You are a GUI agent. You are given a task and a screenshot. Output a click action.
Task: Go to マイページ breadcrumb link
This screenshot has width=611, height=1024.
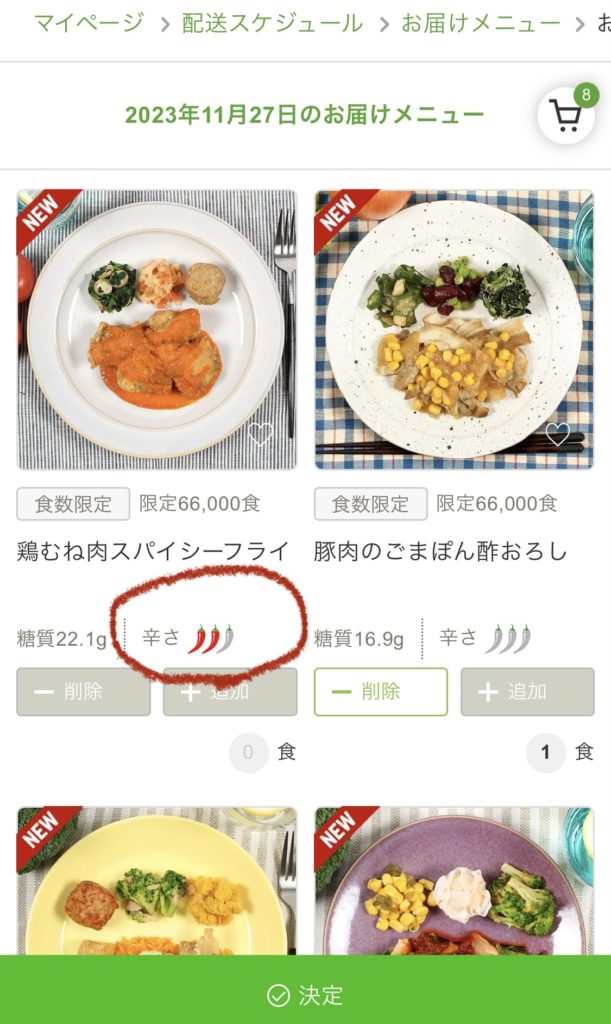[x=89, y=23]
